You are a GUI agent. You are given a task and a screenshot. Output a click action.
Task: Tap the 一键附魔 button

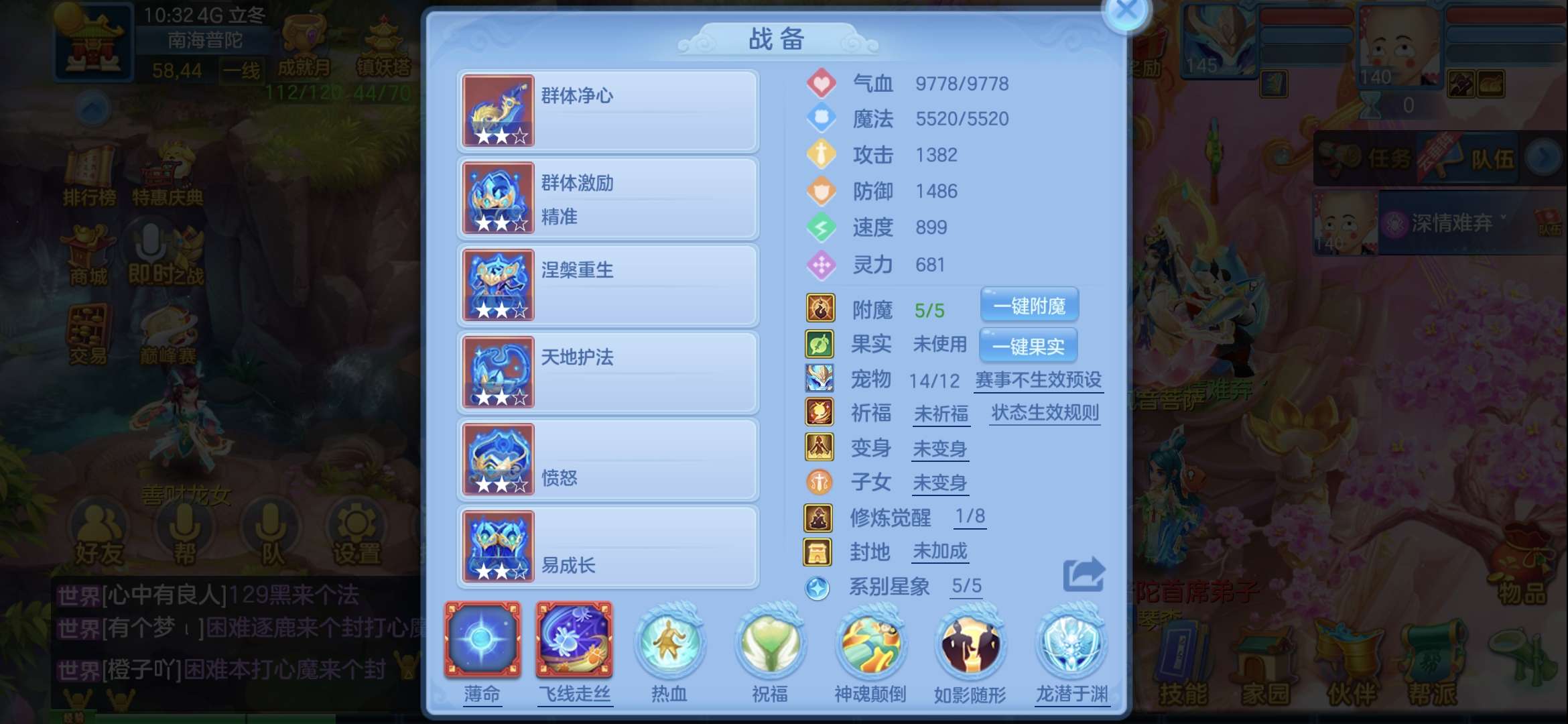click(1029, 306)
